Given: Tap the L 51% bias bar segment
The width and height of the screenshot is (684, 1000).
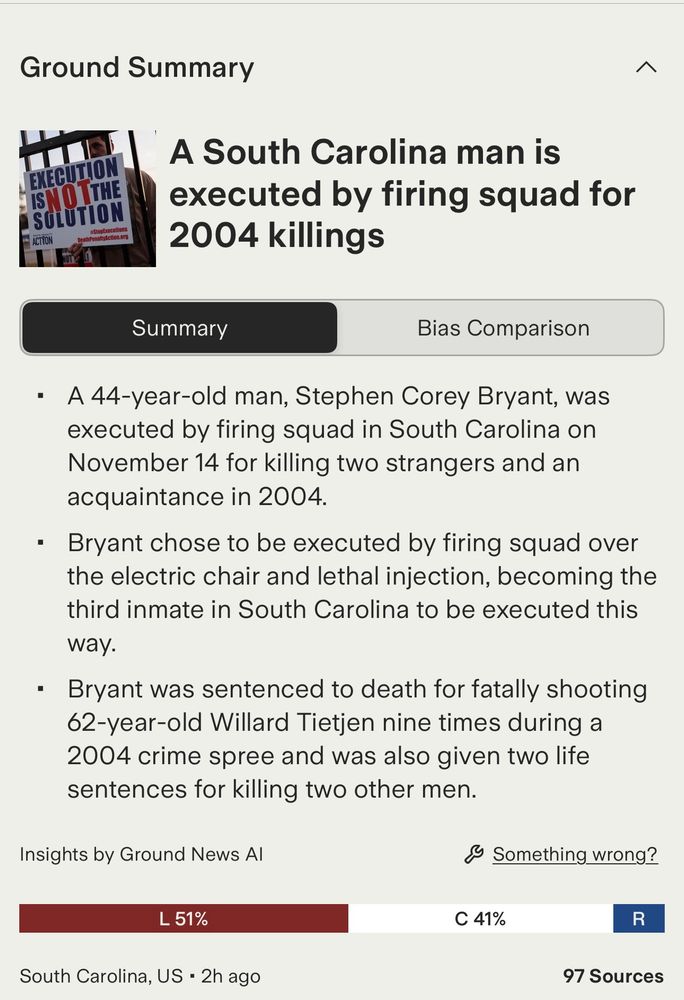Looking at the screenshot, I should (x=184, y=918).
